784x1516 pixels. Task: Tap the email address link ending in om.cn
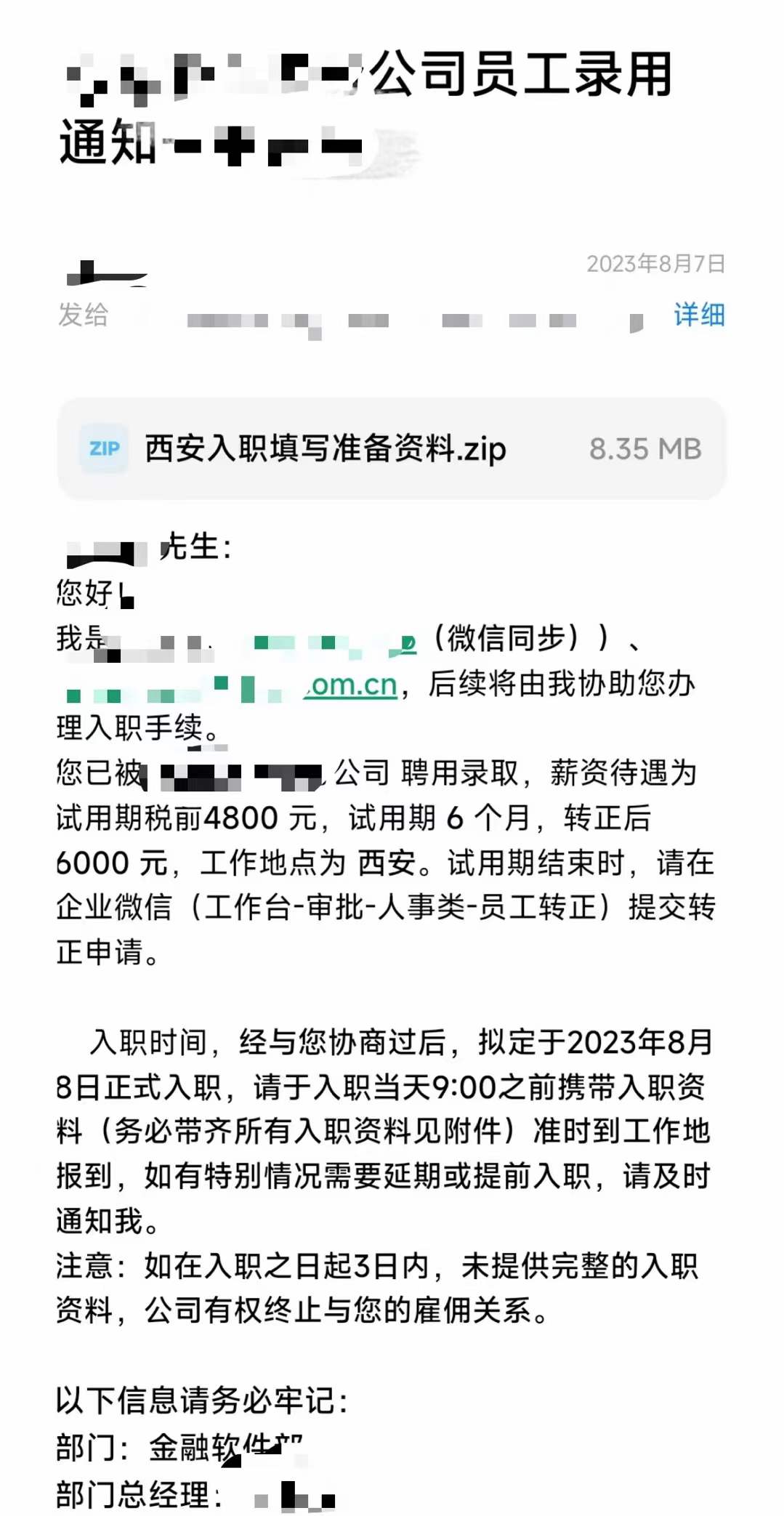click(x=231, y=685)
